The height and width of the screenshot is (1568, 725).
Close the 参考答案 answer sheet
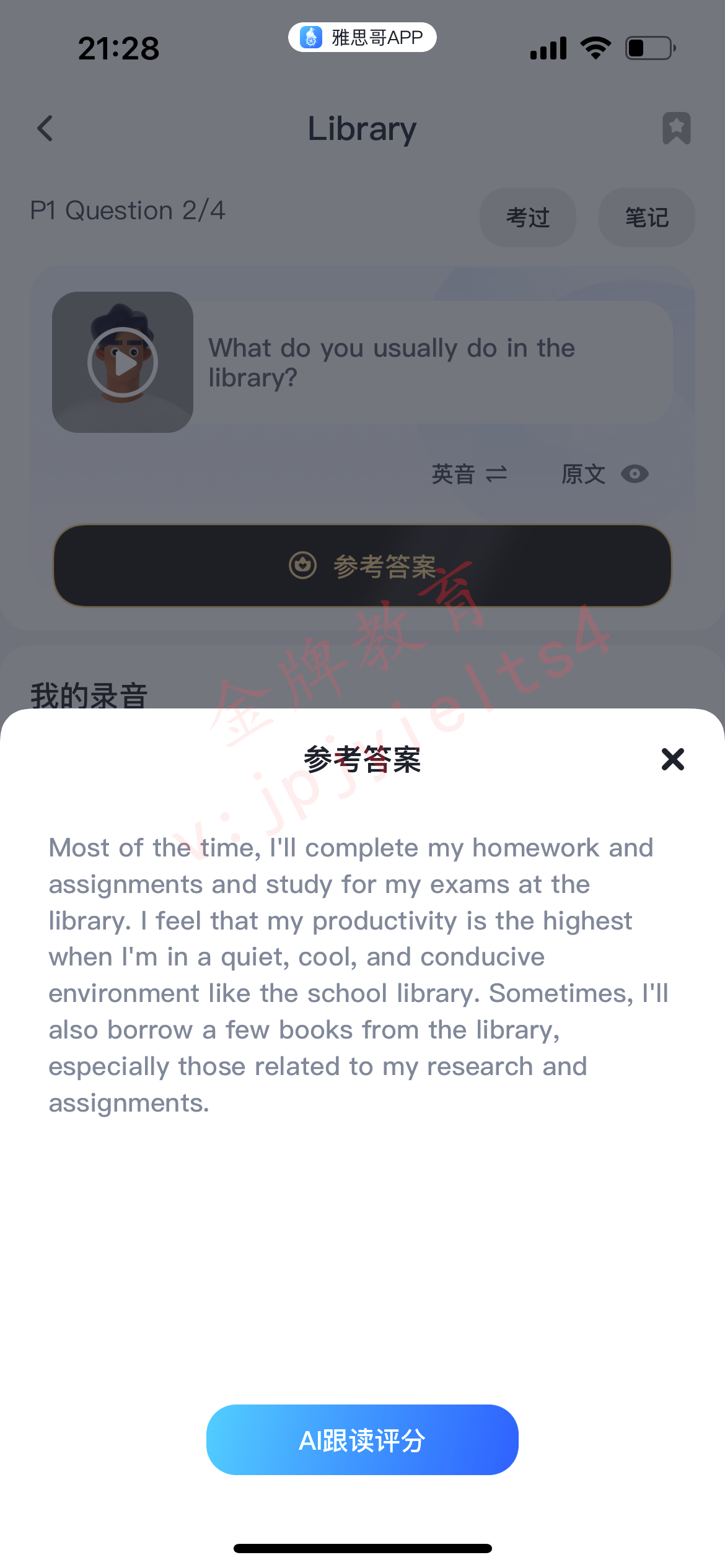[672, 759]
